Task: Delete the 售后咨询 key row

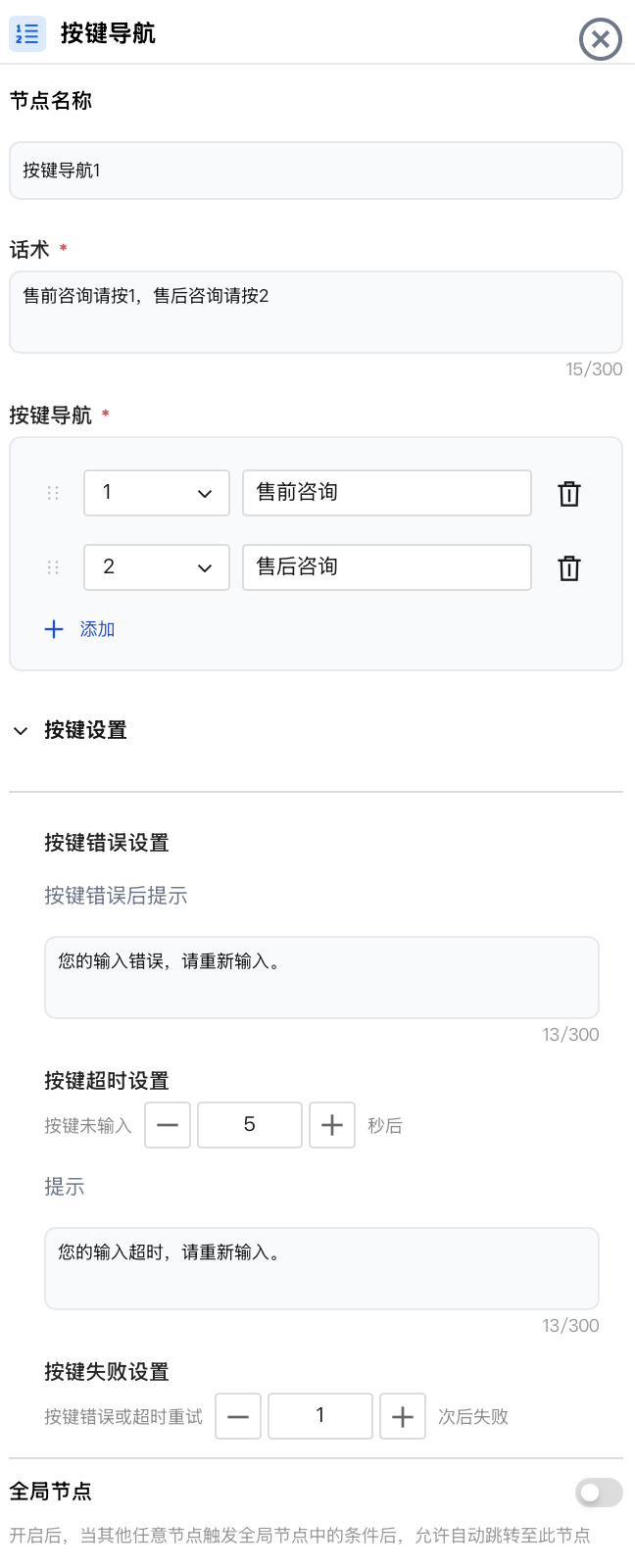Action: (x=569, y=568)
